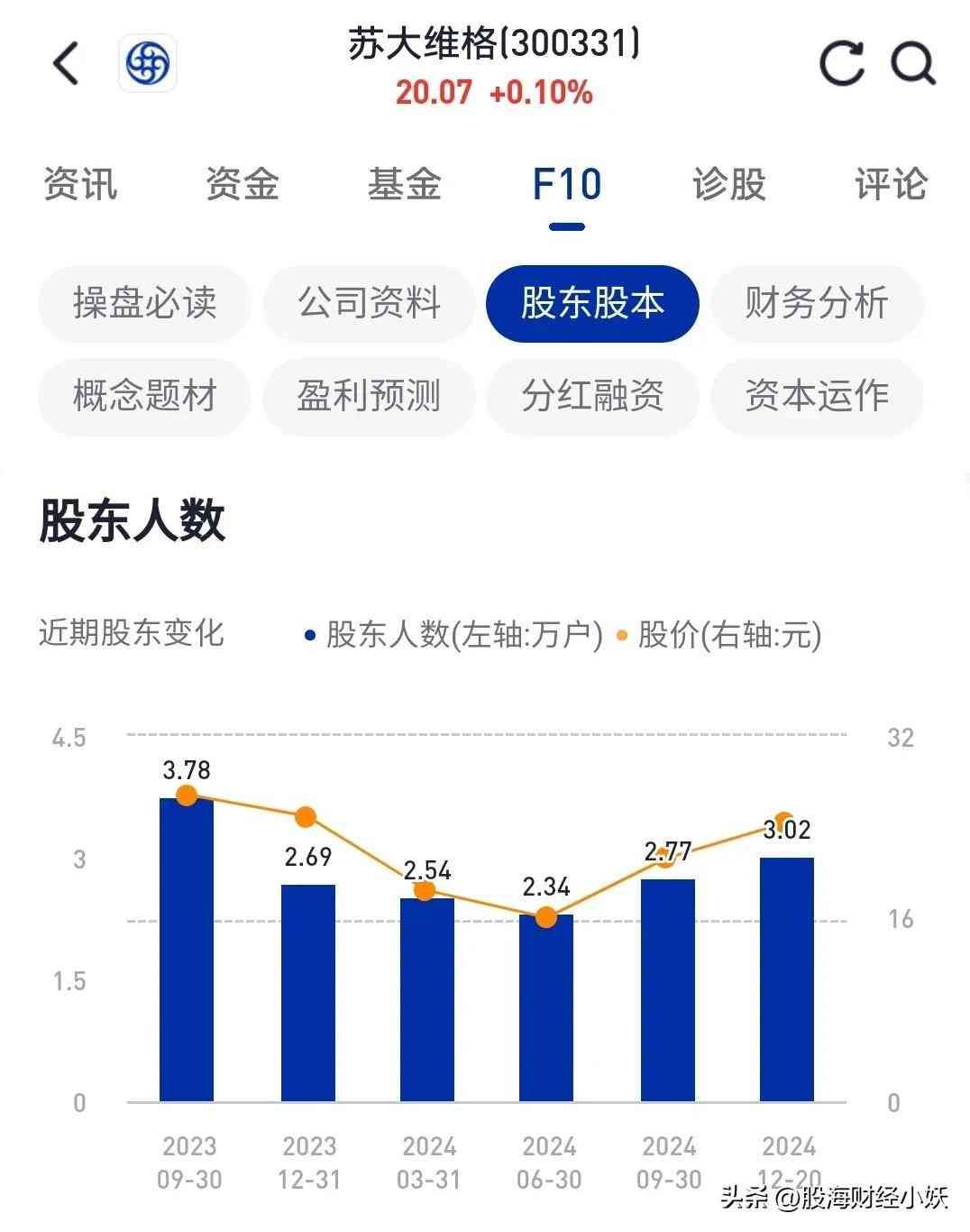
Task: Switch to the 基金 tab
Action: pos(404,184)
